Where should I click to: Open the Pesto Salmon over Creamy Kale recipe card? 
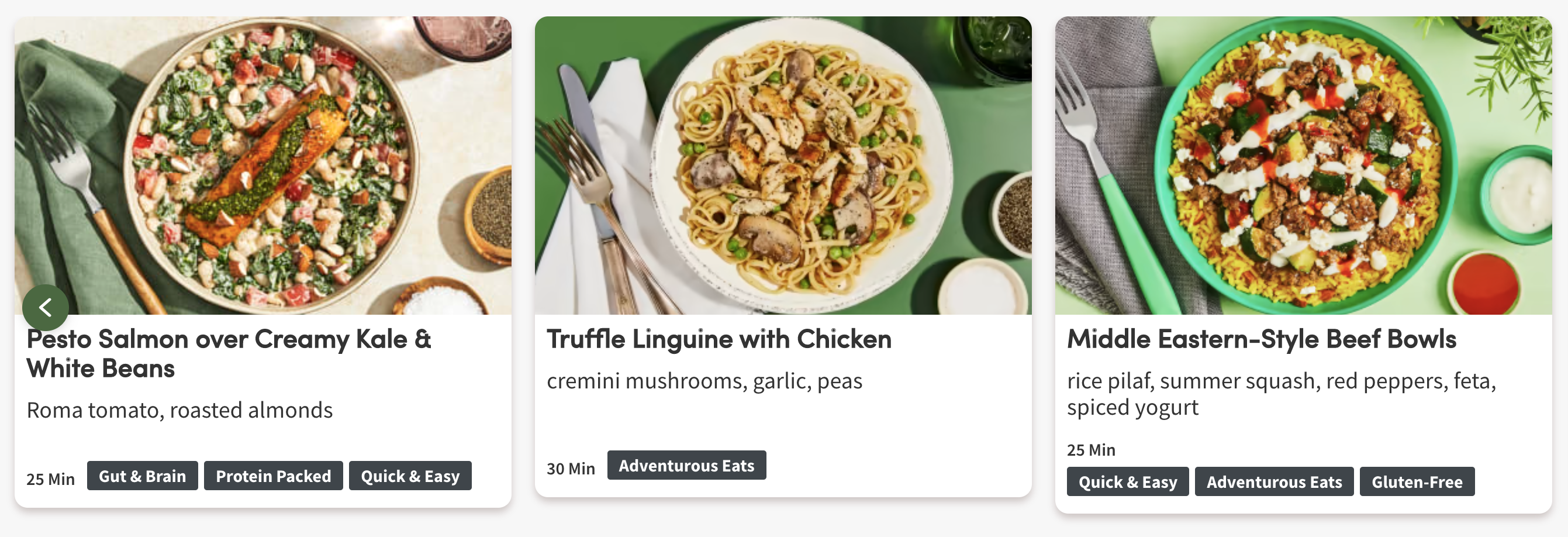[x=228, y=353]
